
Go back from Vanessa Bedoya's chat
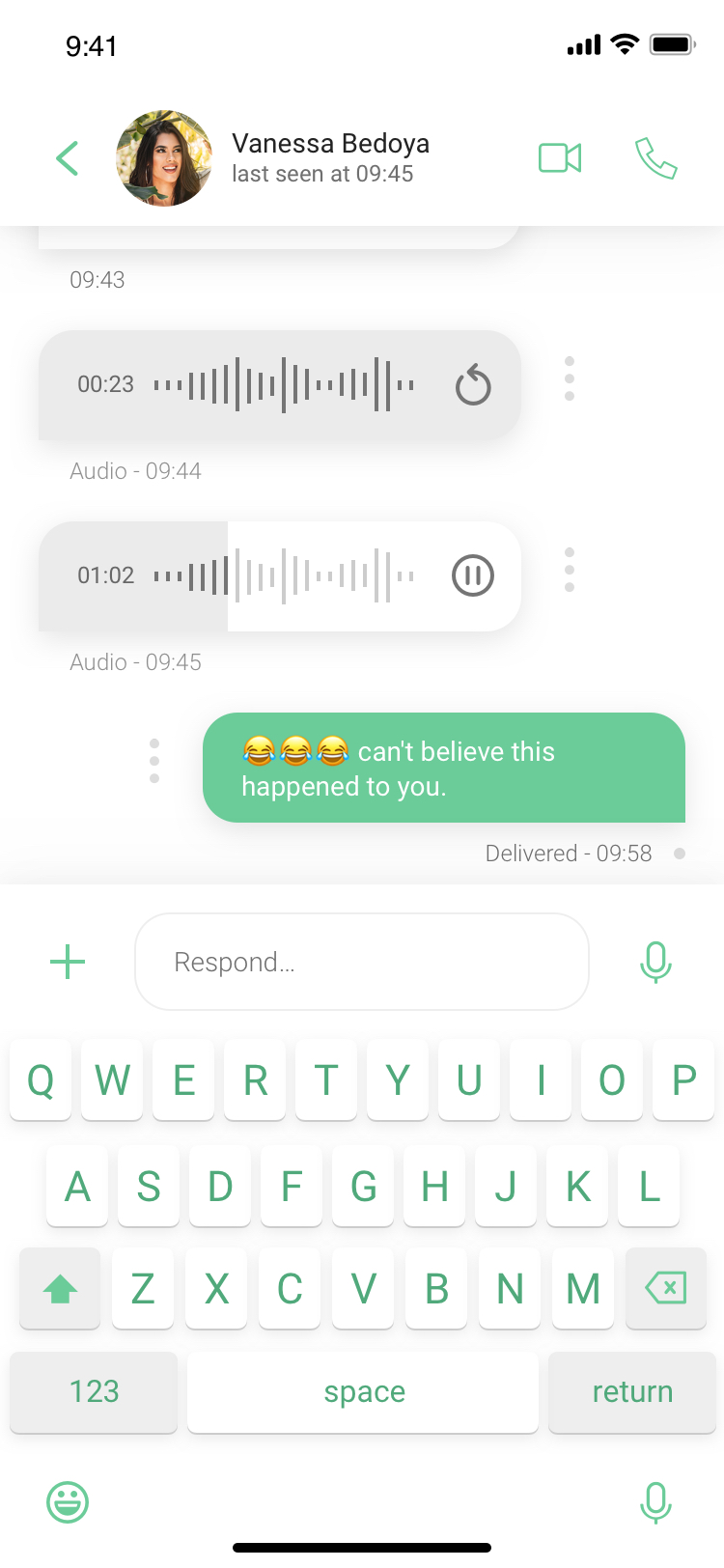[x=67, y=158]
